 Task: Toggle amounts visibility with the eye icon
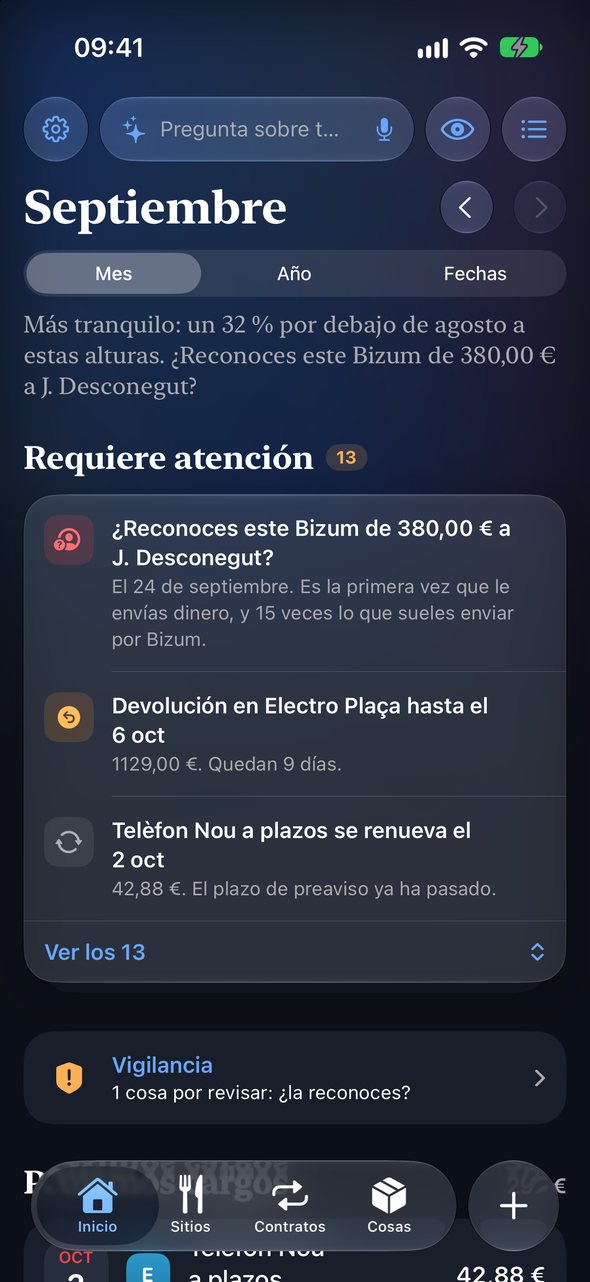(x=458, y=129)
